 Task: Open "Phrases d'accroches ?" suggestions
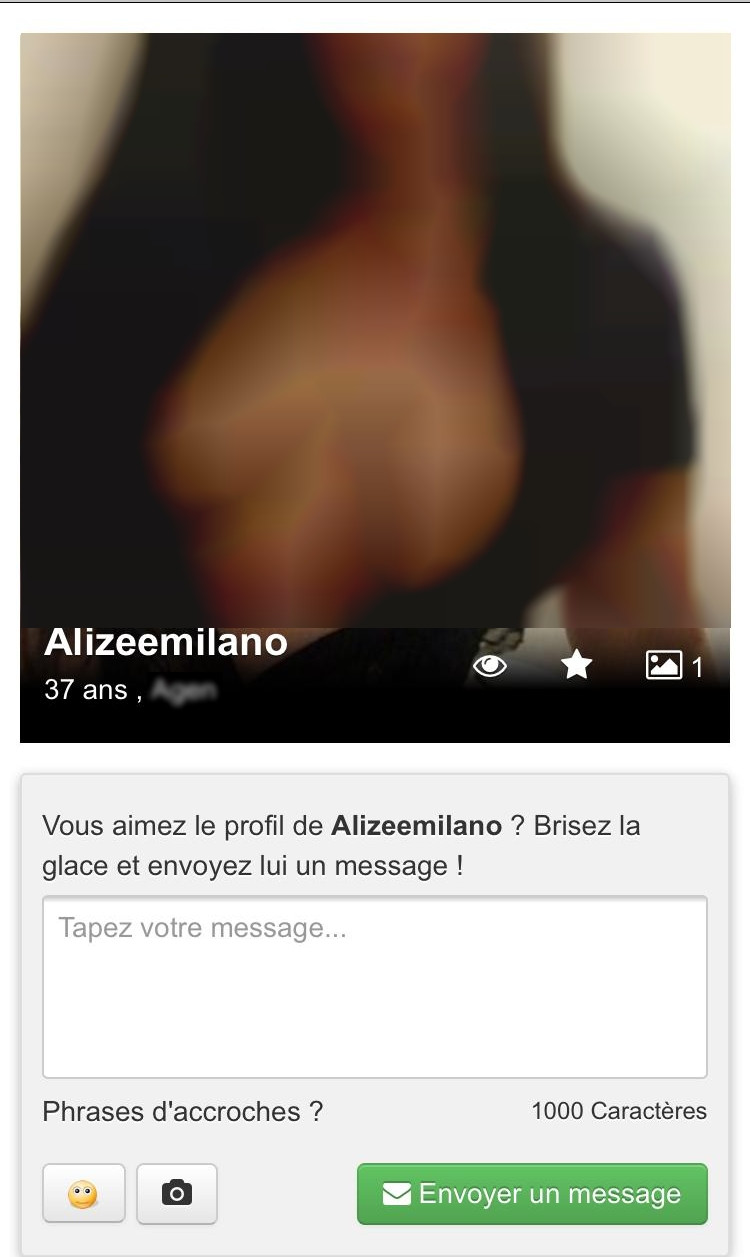pyautogui.click(x=182, y=1111)
